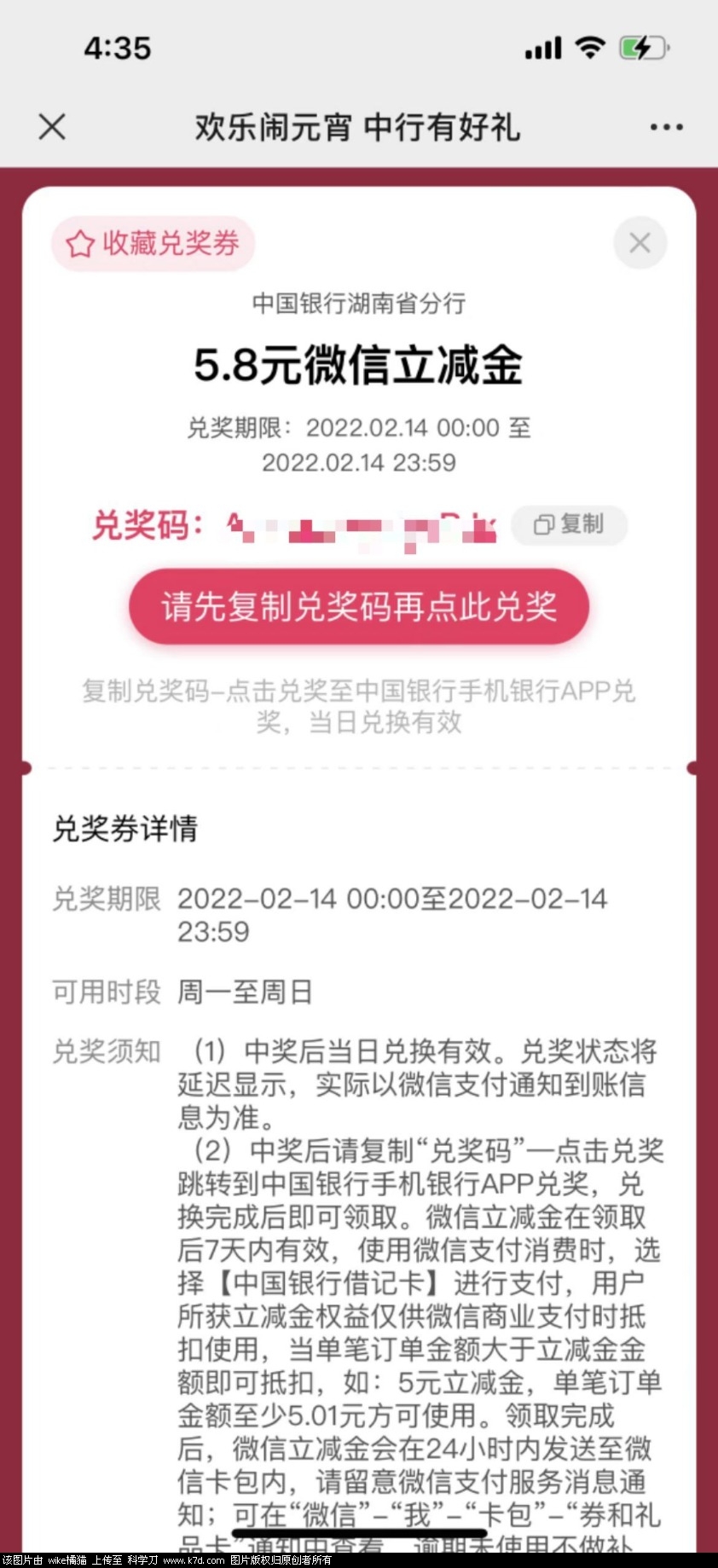This screenshot has width=718, height=1568.
Task: Dismiss the coupon card with its X button
Action: point(640,243)
